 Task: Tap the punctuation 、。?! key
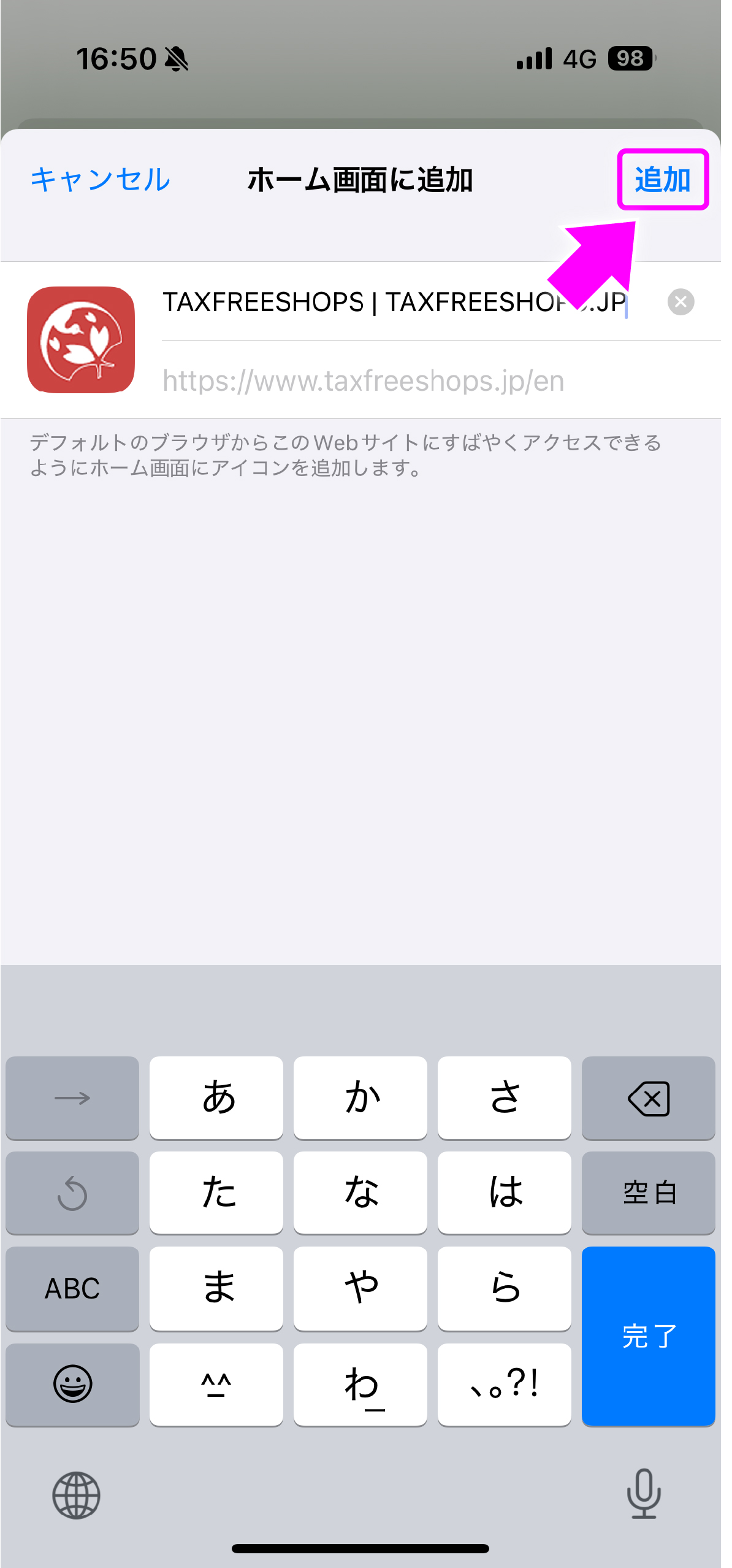[504, 1384]
